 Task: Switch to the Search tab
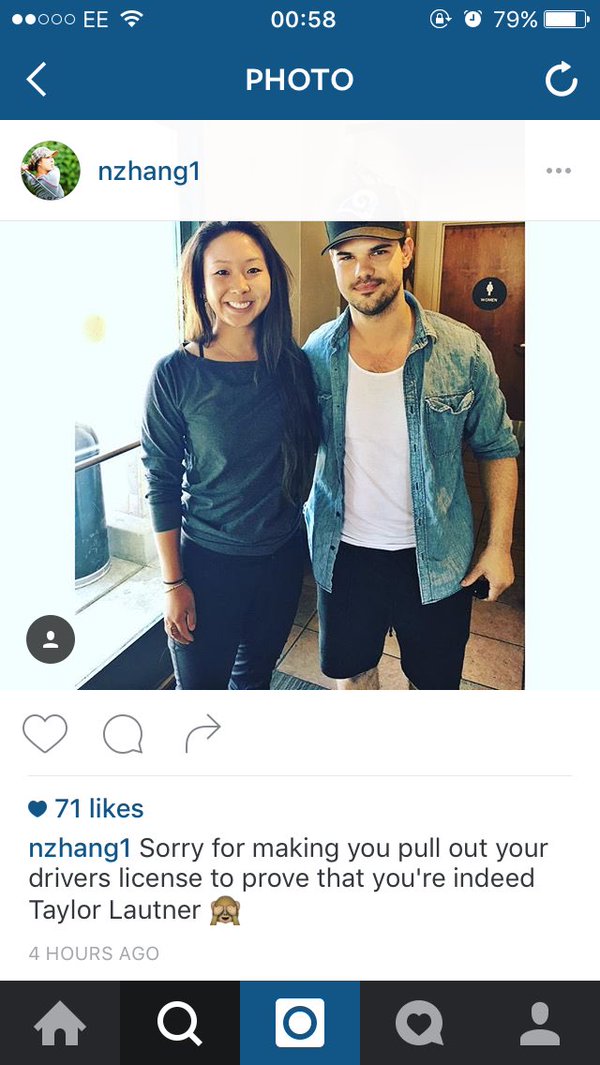pyautogui.click(x=180, y=1023)
